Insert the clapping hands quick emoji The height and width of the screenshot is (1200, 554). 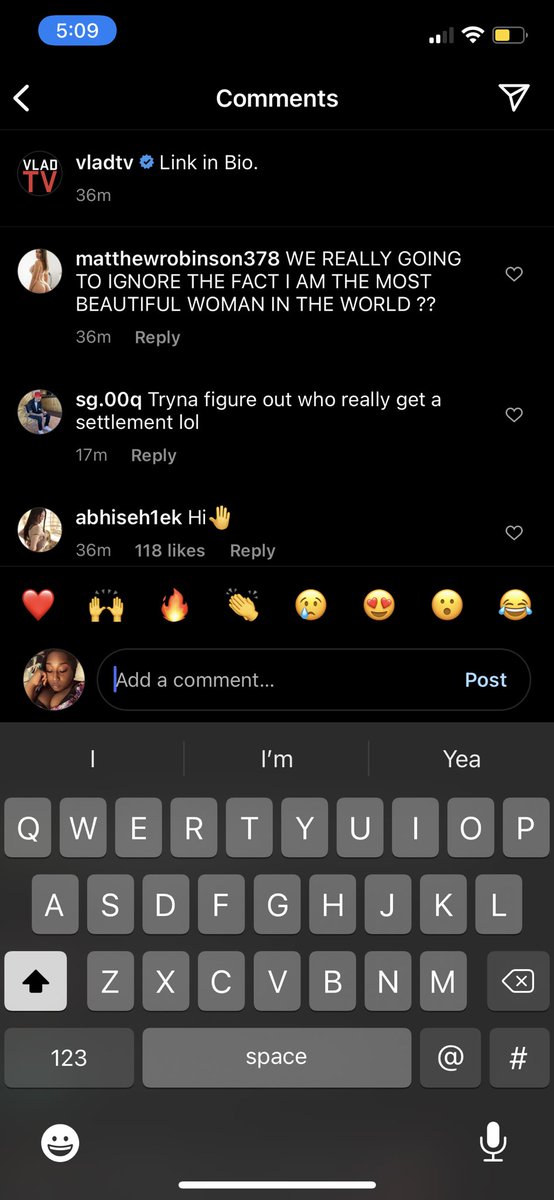(242, 605)
